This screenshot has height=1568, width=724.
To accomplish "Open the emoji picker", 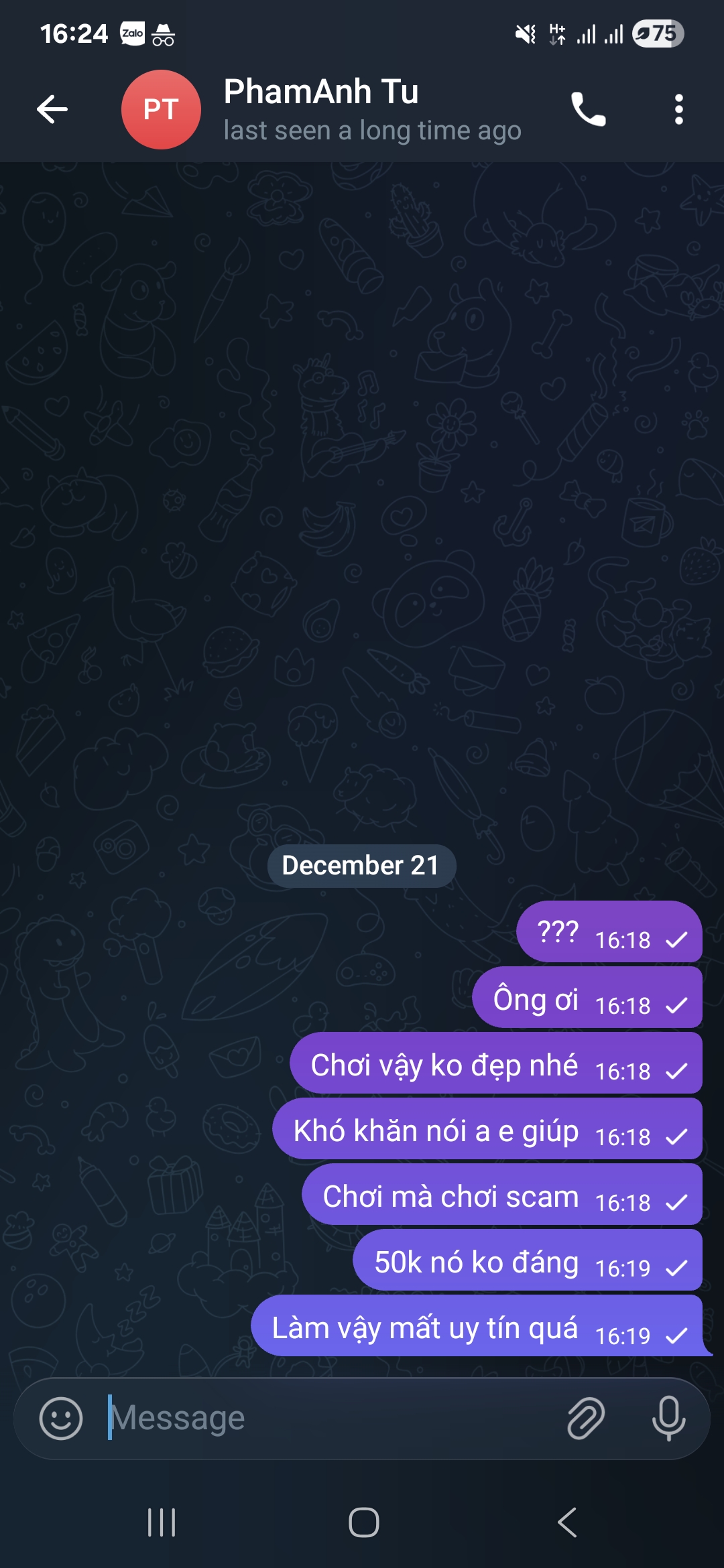I will 61,1418.
